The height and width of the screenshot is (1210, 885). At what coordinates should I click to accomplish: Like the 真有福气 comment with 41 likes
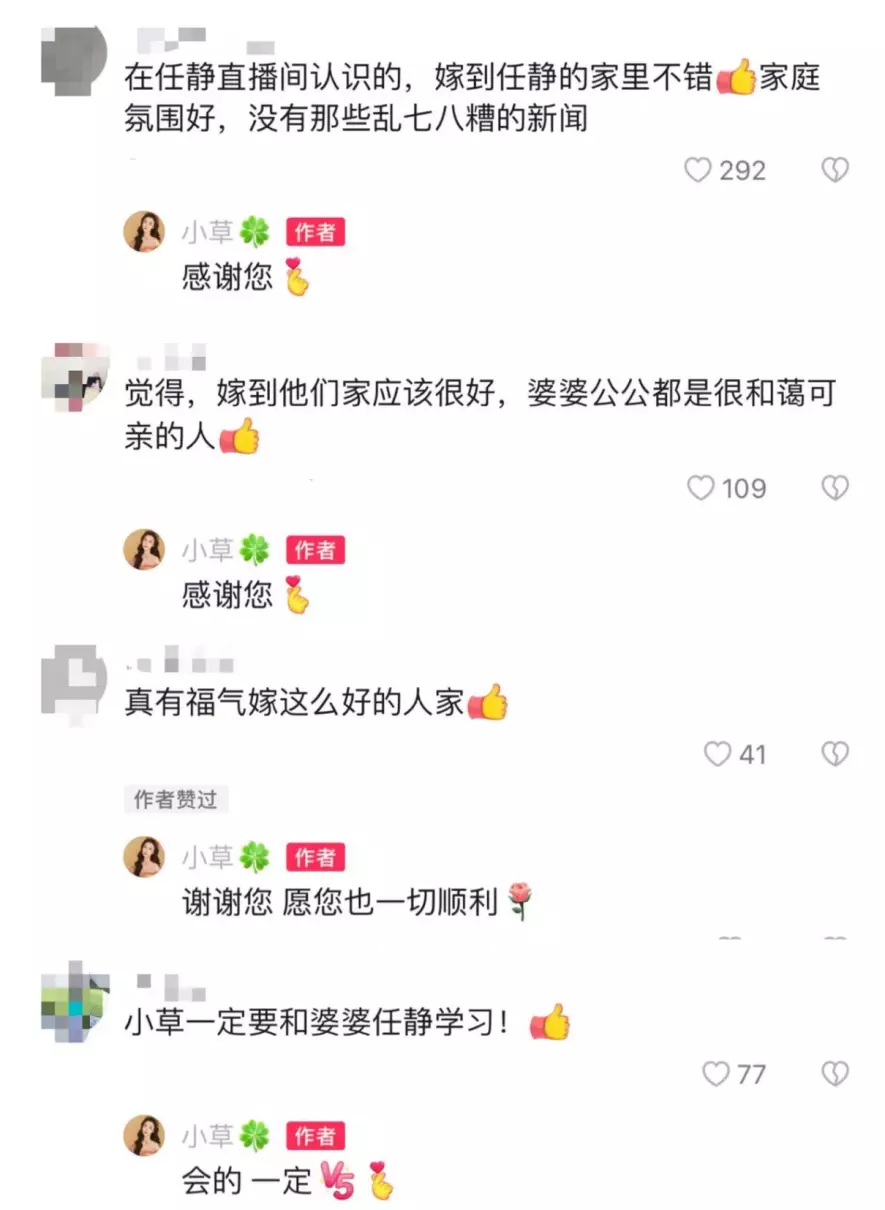717,754
